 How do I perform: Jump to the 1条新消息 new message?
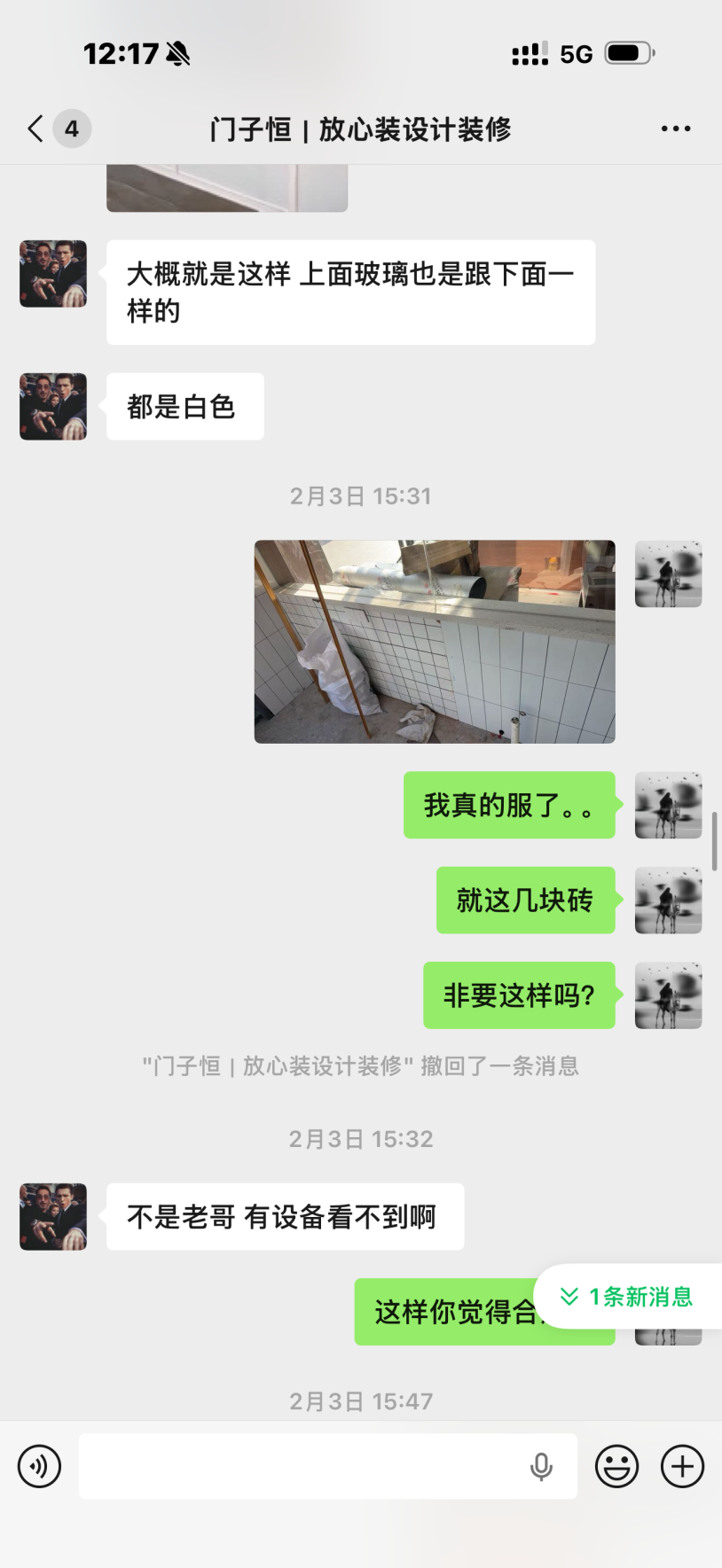point(628,1297)
